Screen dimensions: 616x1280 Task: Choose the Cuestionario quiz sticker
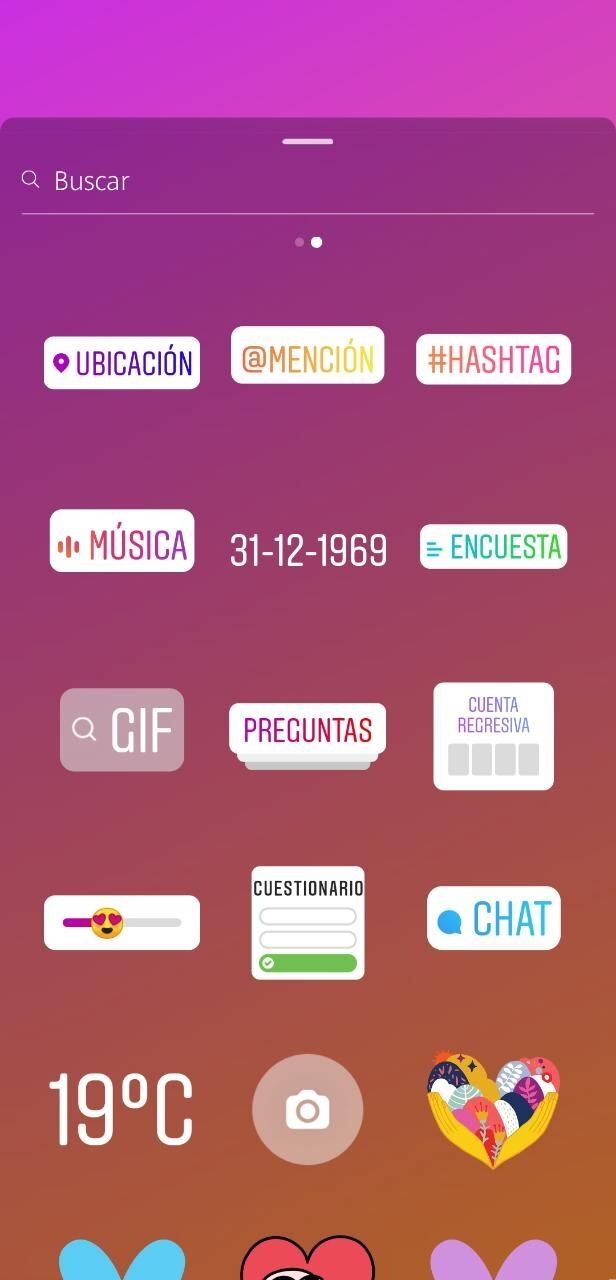click(x=308, y=922)
